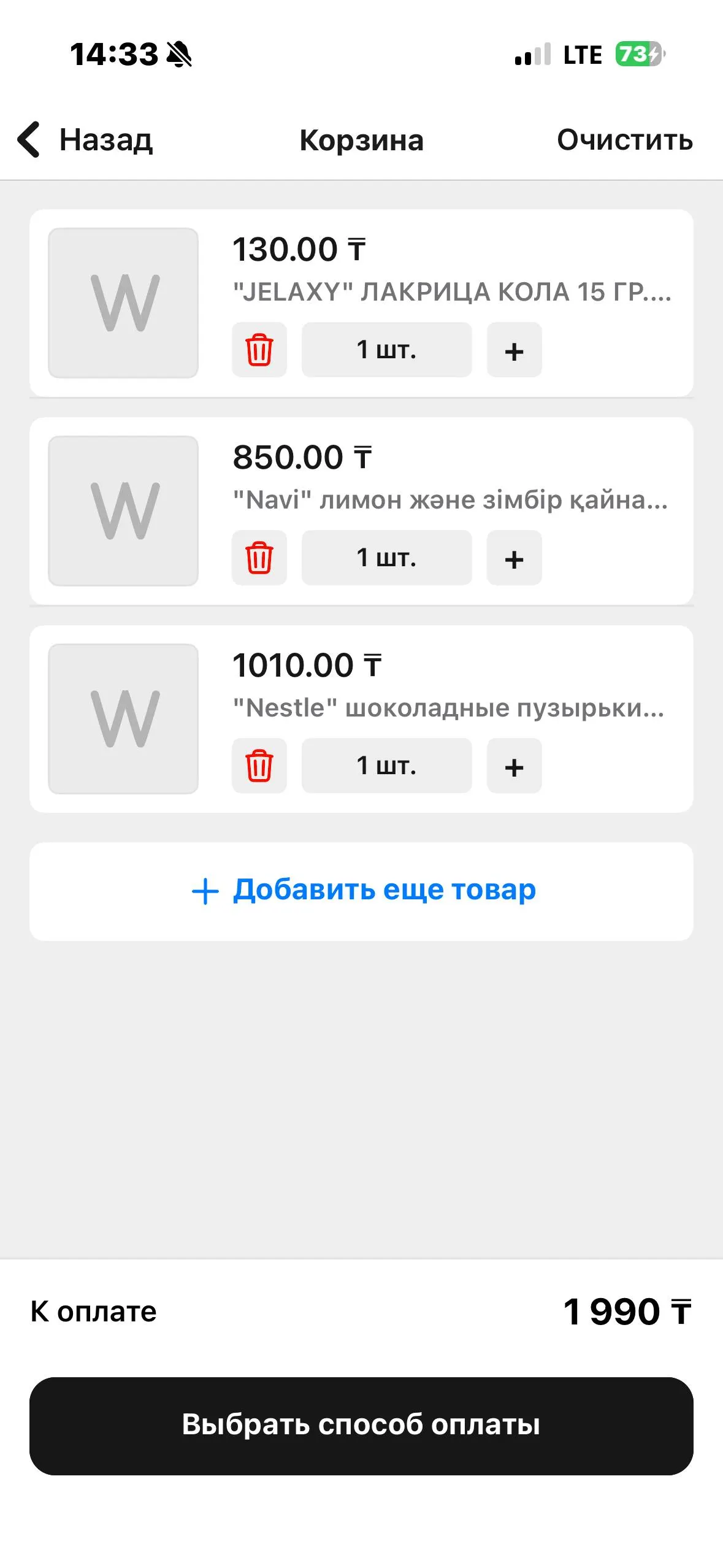Tap the 1 шт. quantity for JELAXY
Image resolution: width=723 pixels, height=1568 pixels.
tap(386, 350)
